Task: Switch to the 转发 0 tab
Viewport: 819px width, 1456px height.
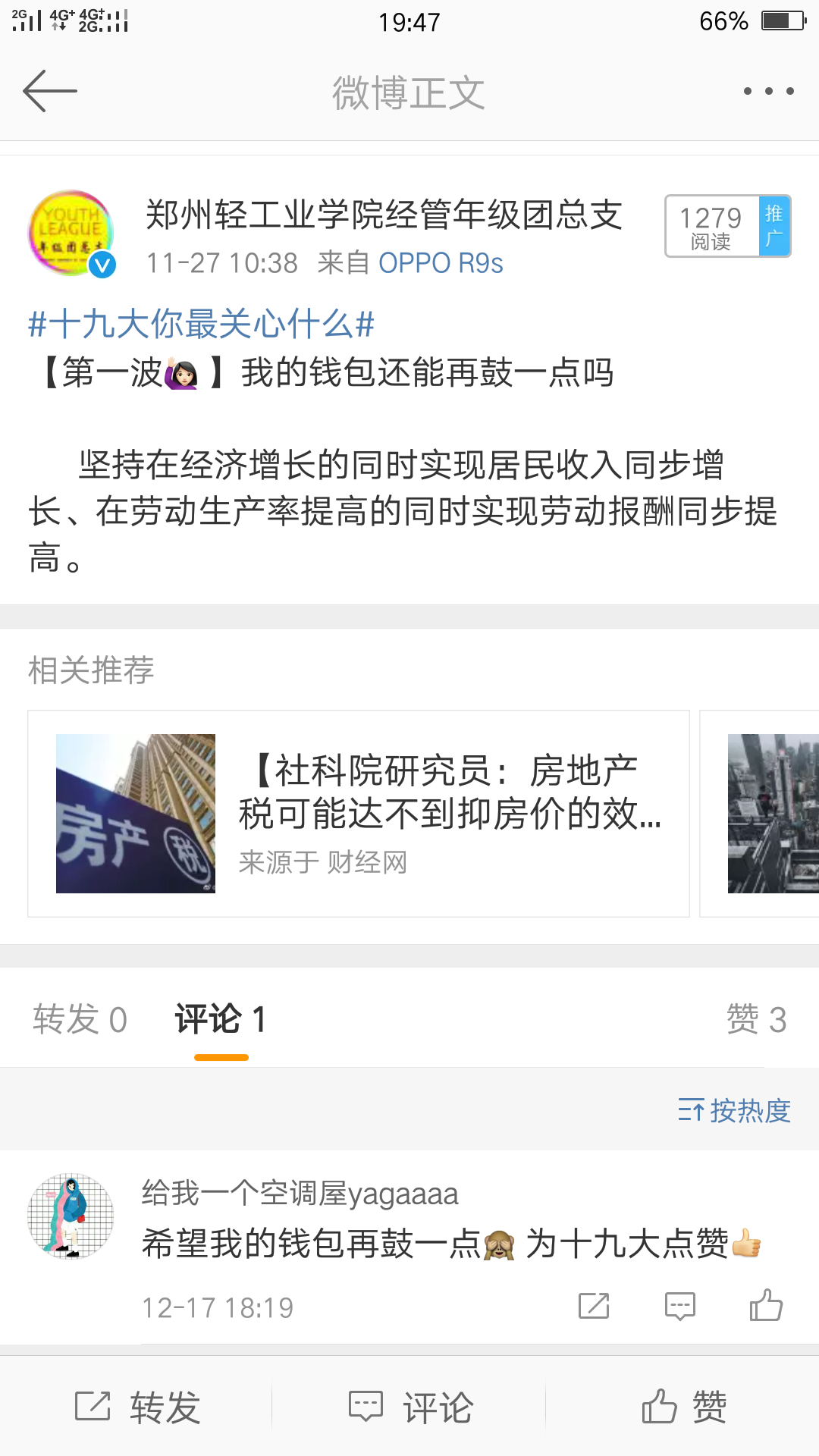Action: pyautogui.click(x=80, y=1019)
